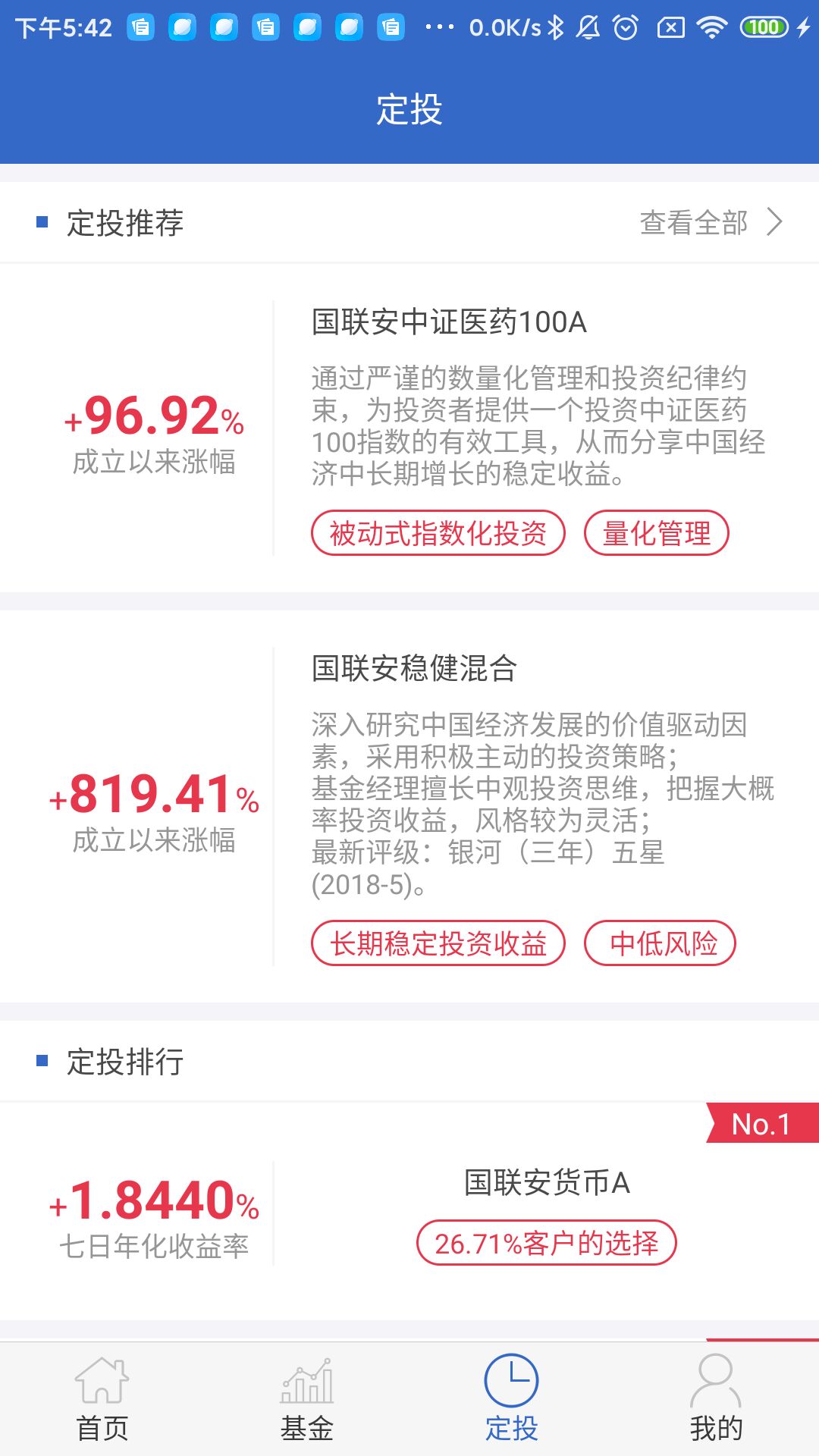Viewport: 819px width, 1456px height.
Task: Select the 量化管理 tag
Action: coord(657,533)
